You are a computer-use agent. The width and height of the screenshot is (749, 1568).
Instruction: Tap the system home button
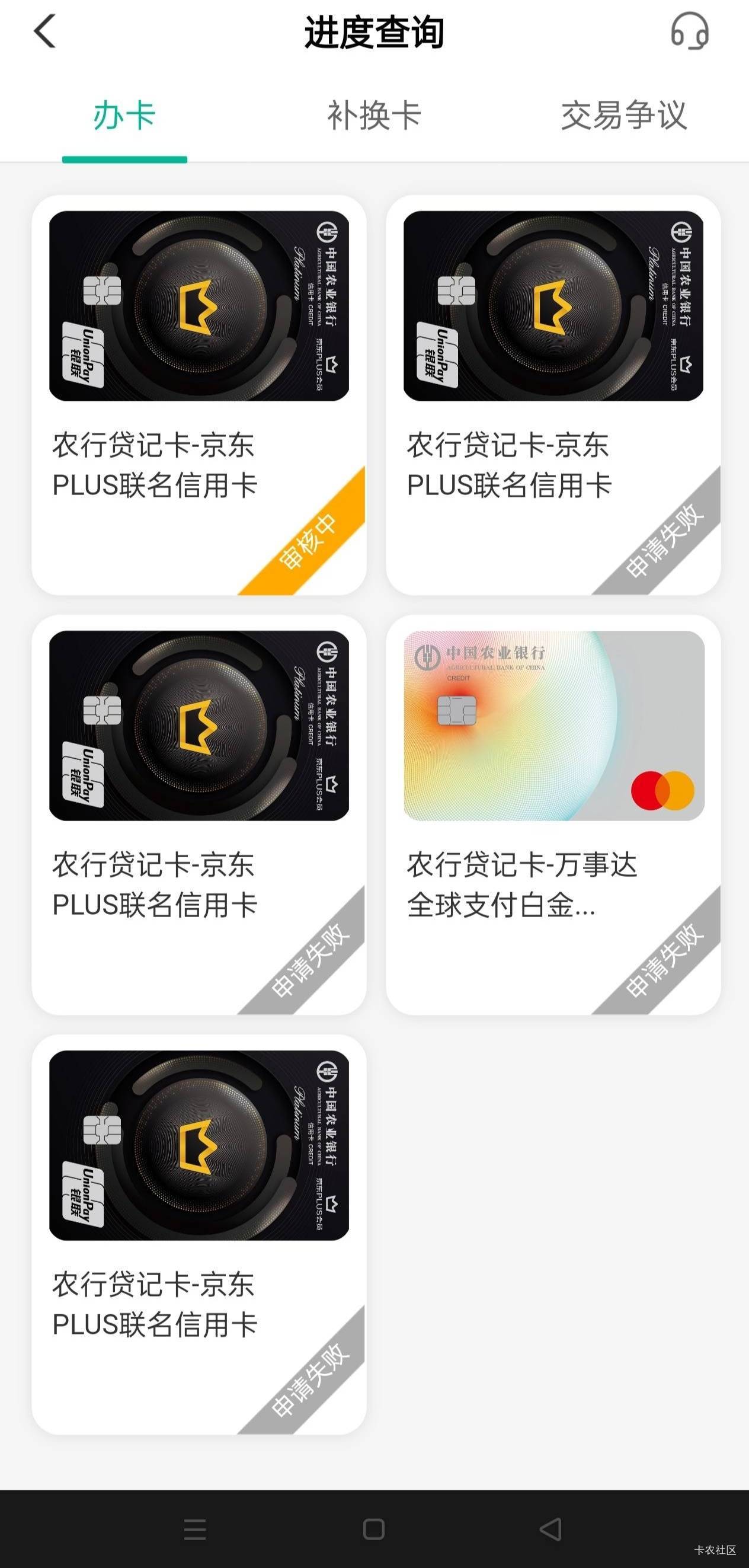[x=373, y=1528]
